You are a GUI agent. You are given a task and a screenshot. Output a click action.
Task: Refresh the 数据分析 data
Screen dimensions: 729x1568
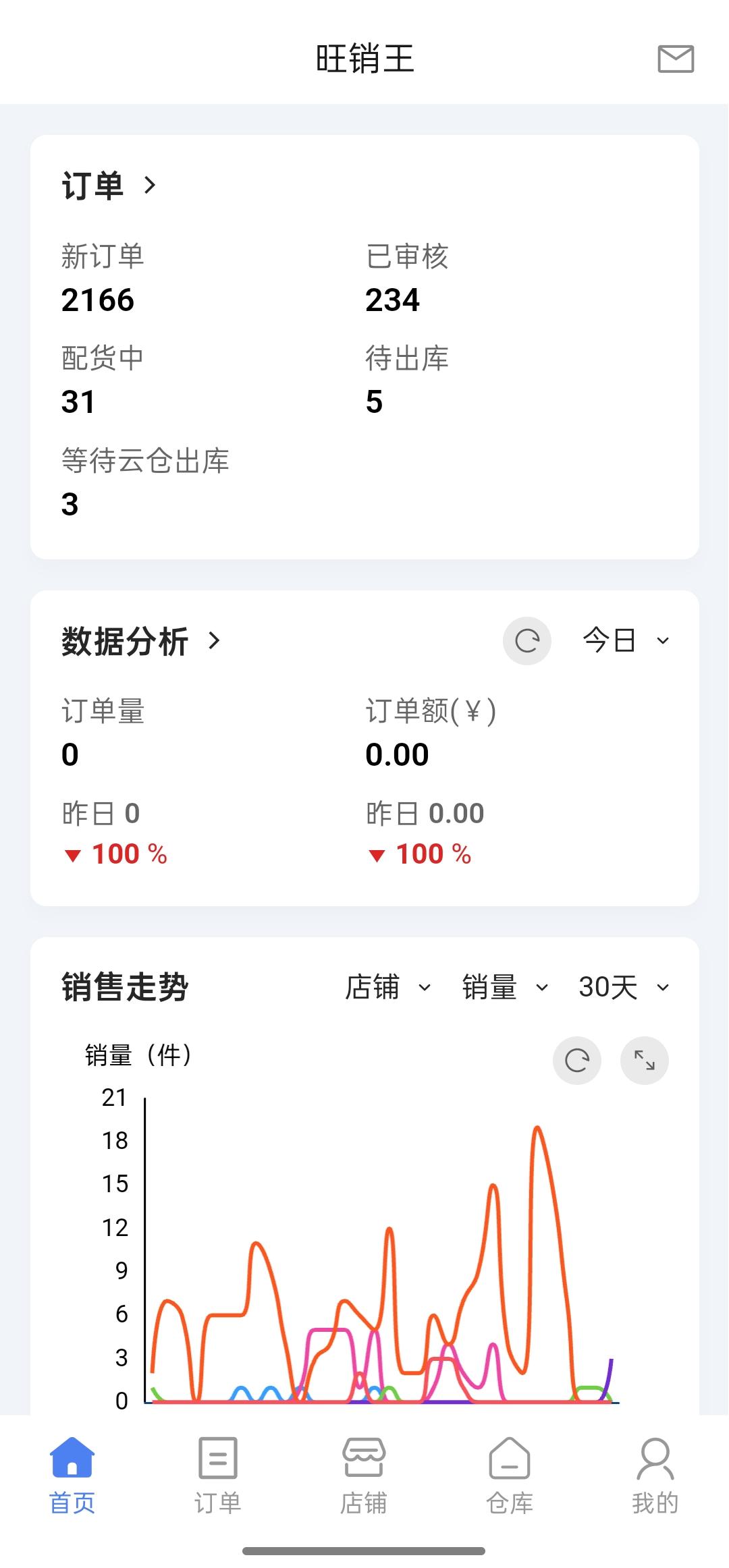click(x=527, y=641)
